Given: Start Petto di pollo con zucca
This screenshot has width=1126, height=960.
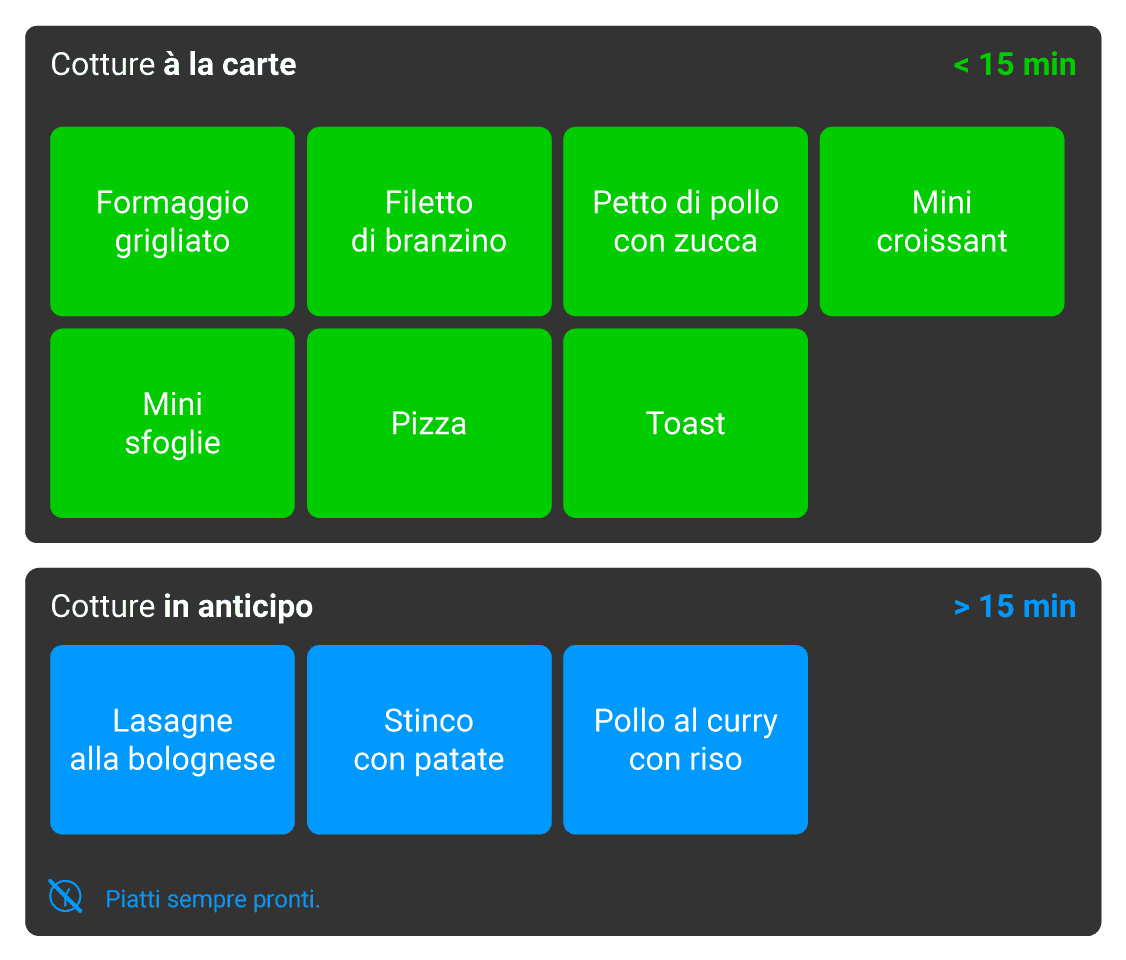Looking at the screenshot, I should [685, 221].
